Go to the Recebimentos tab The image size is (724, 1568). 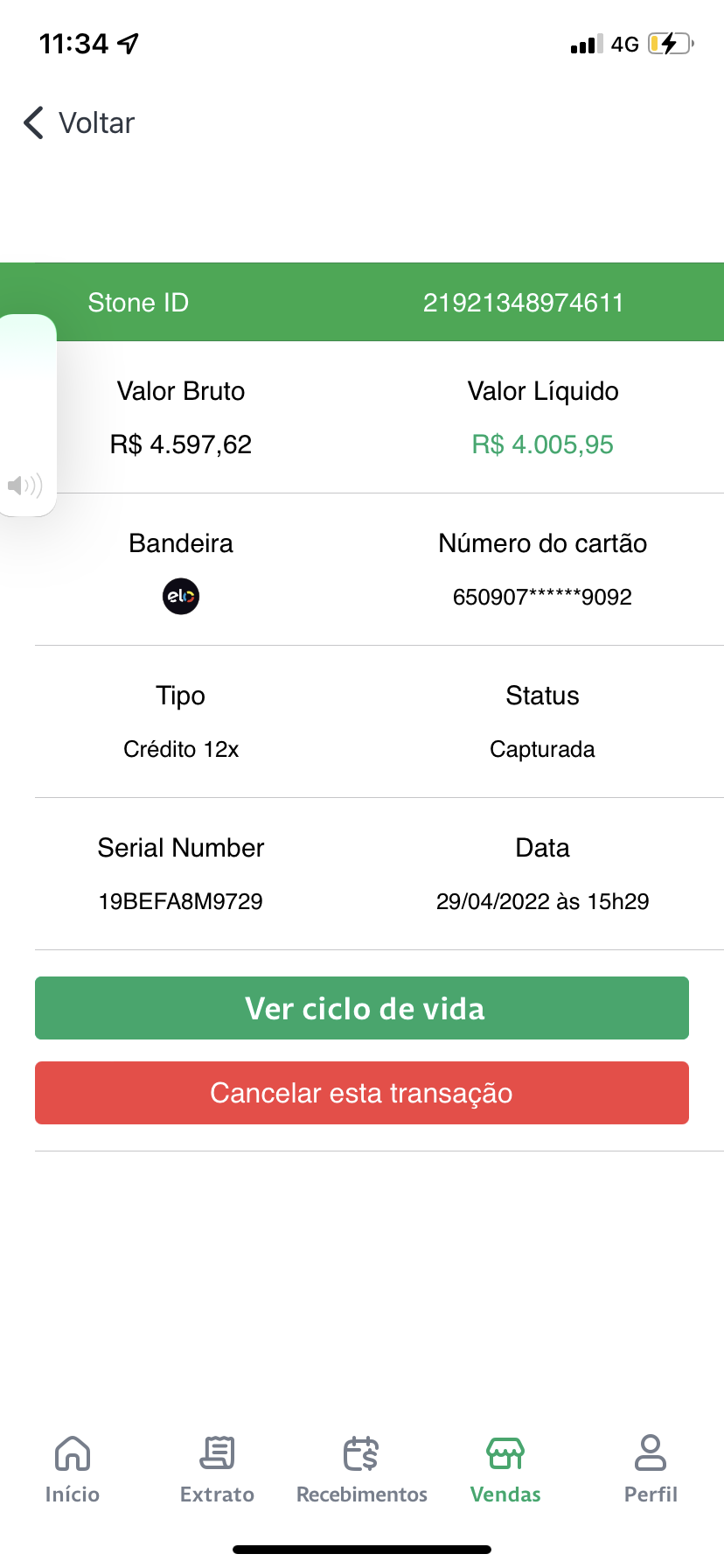(362, 1470)
